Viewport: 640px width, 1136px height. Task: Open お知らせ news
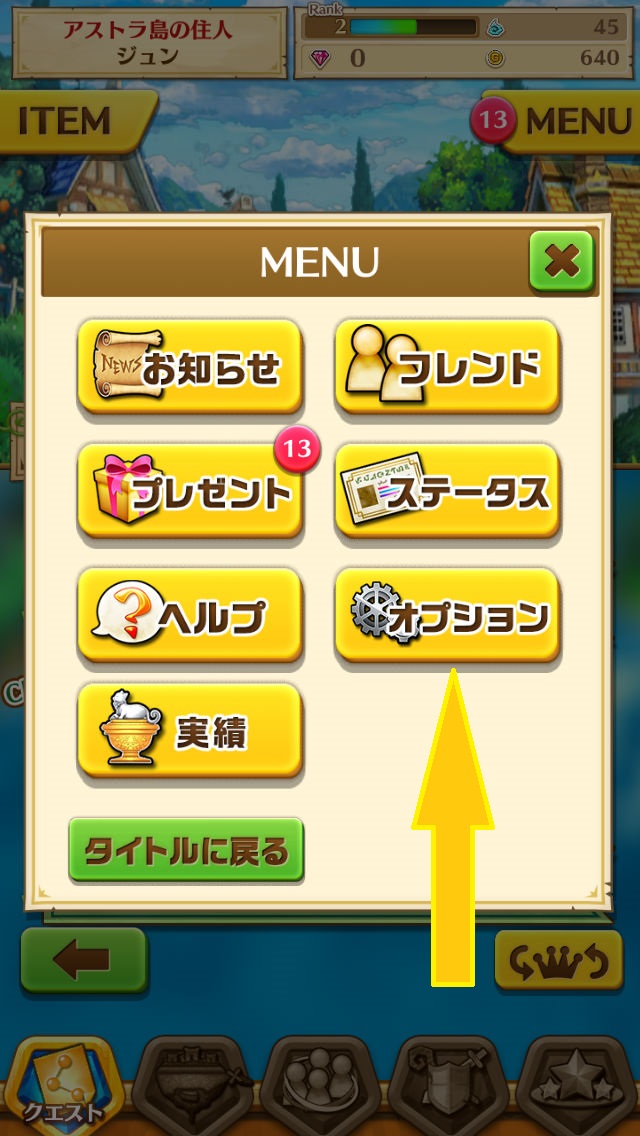(189, 367)
